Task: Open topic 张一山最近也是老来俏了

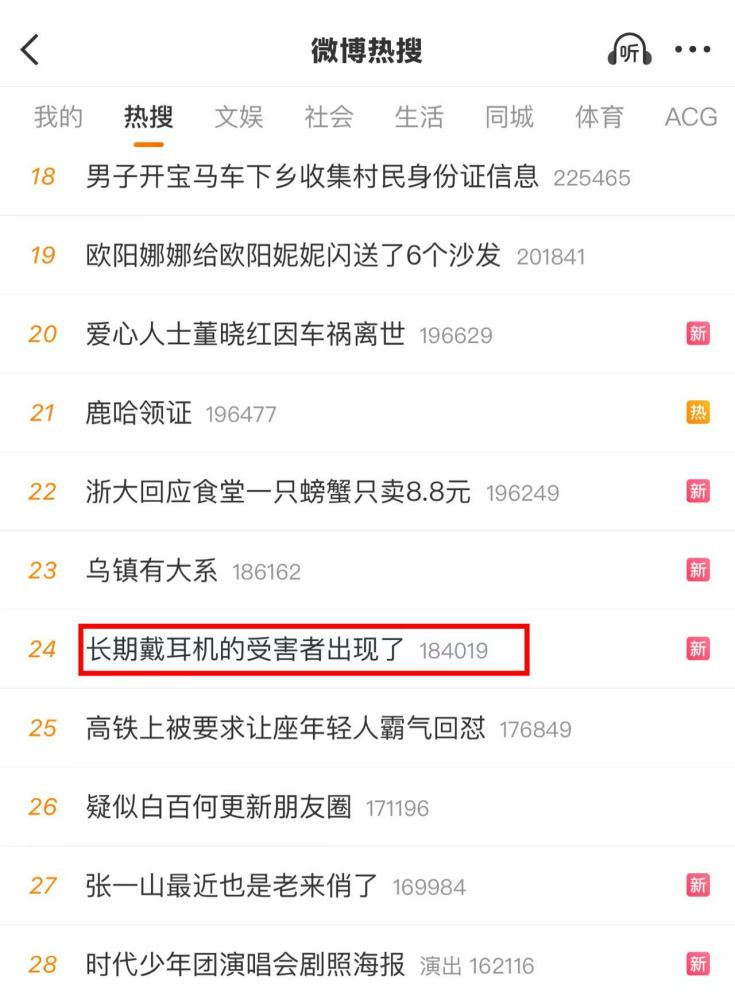Action: 232,886
